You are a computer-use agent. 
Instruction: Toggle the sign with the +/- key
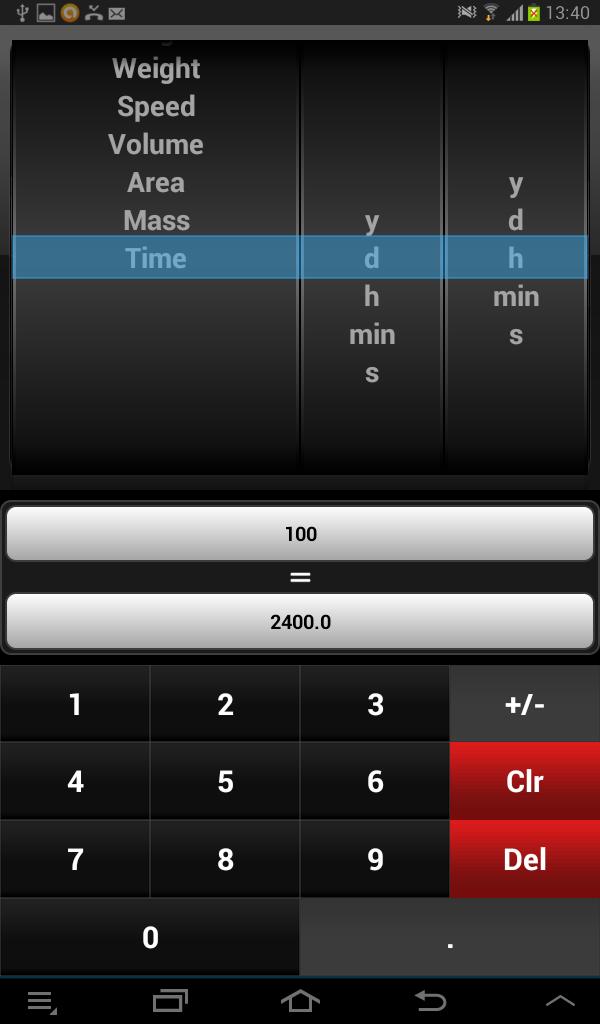[x=525, y=705]
